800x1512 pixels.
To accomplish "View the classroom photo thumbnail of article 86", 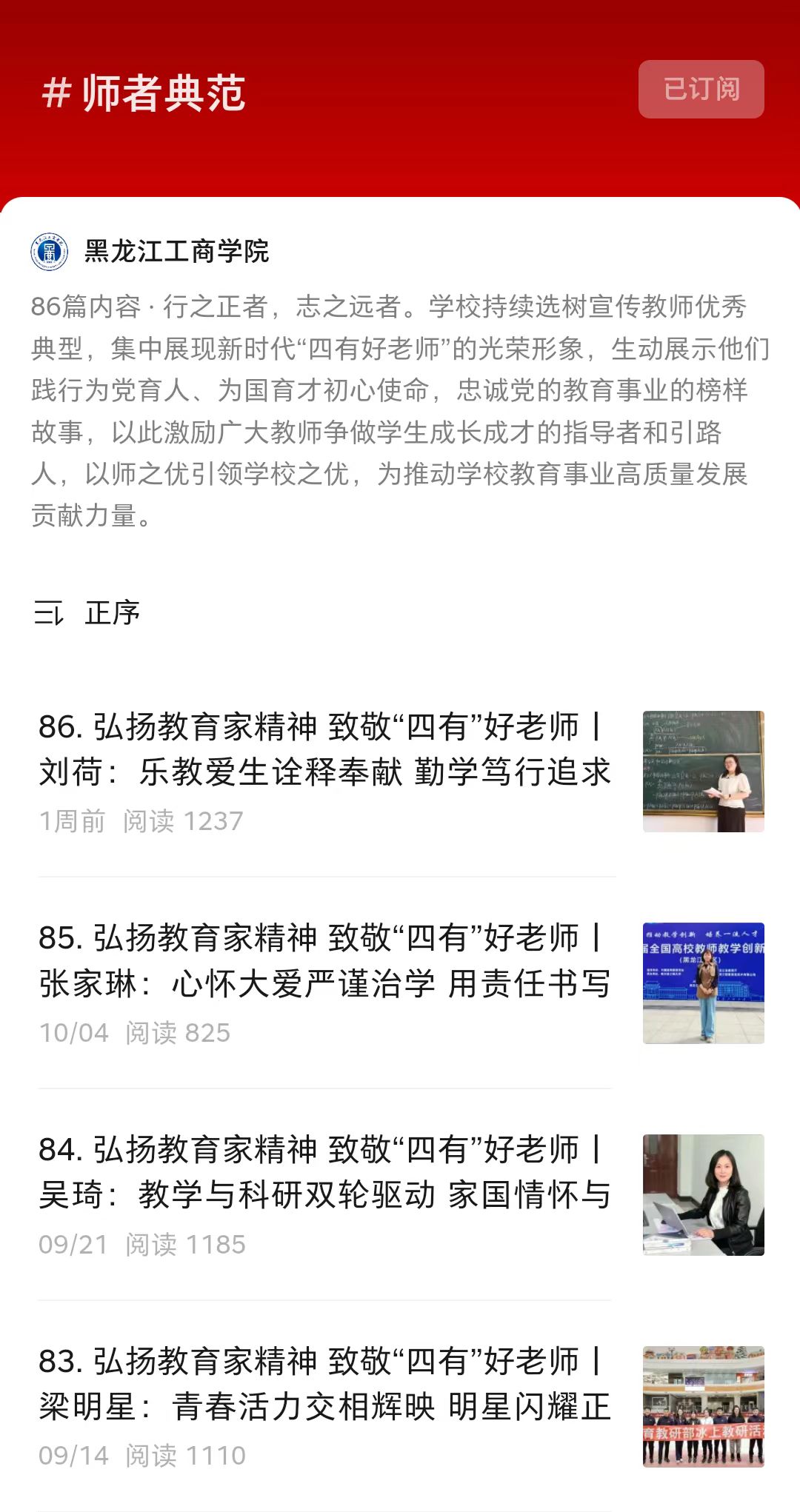I will (x=703, y=772).
